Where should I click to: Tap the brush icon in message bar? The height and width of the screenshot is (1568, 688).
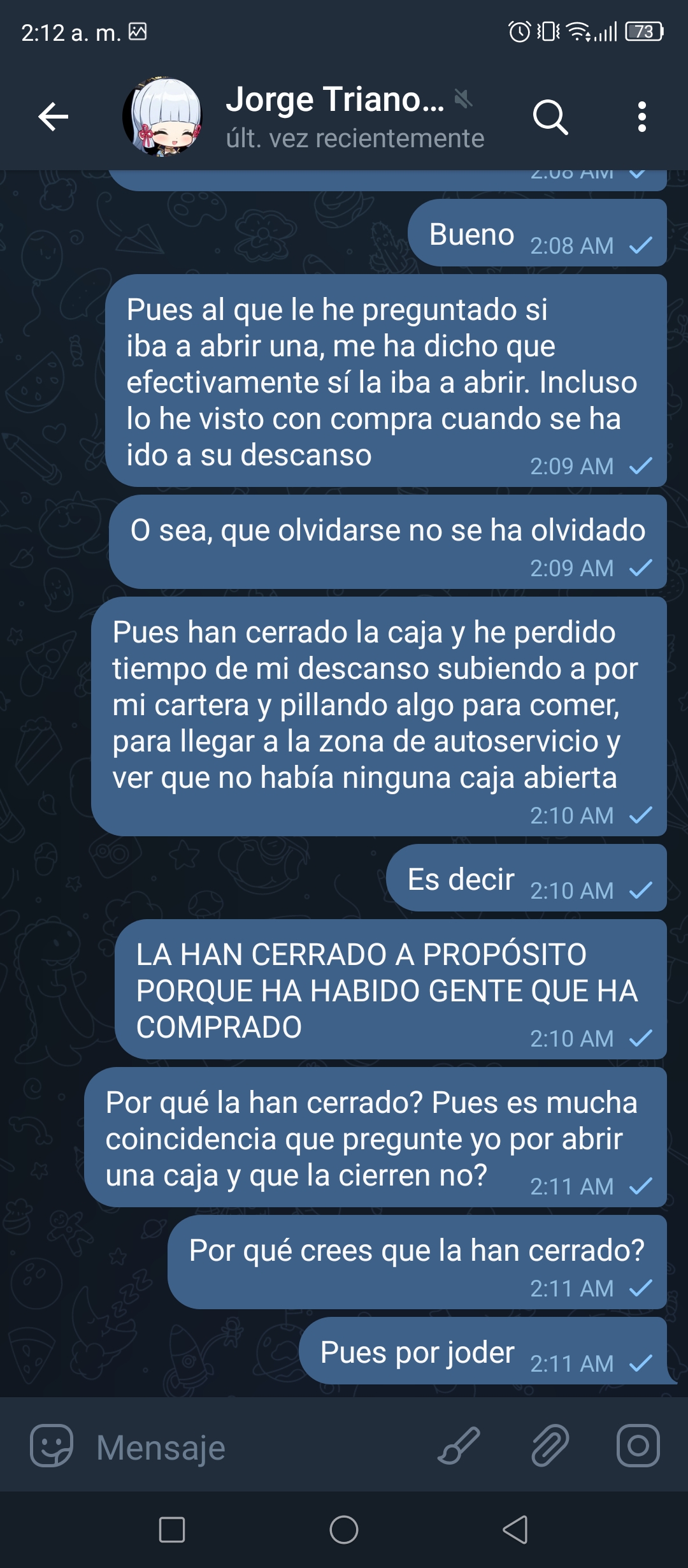(459, 1446)
